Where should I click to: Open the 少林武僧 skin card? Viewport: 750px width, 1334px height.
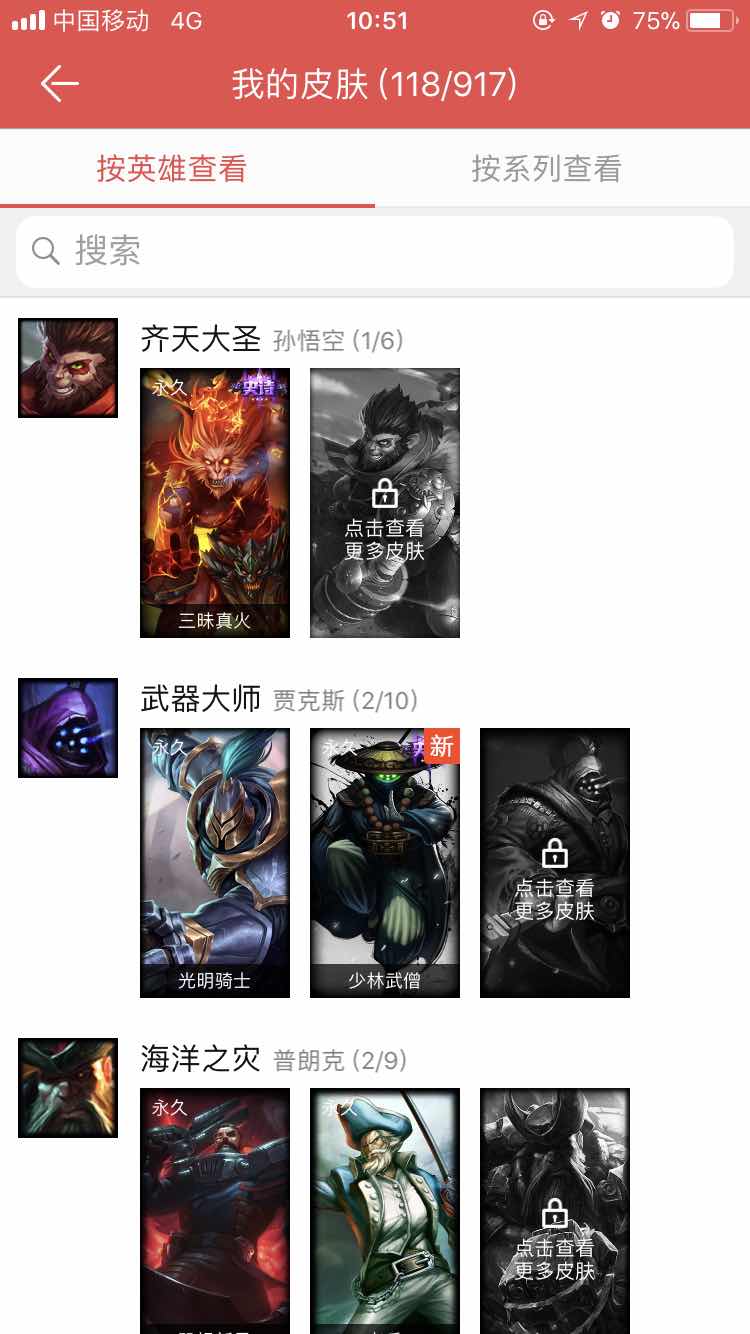pyautogui.click(x=385, y=863)
